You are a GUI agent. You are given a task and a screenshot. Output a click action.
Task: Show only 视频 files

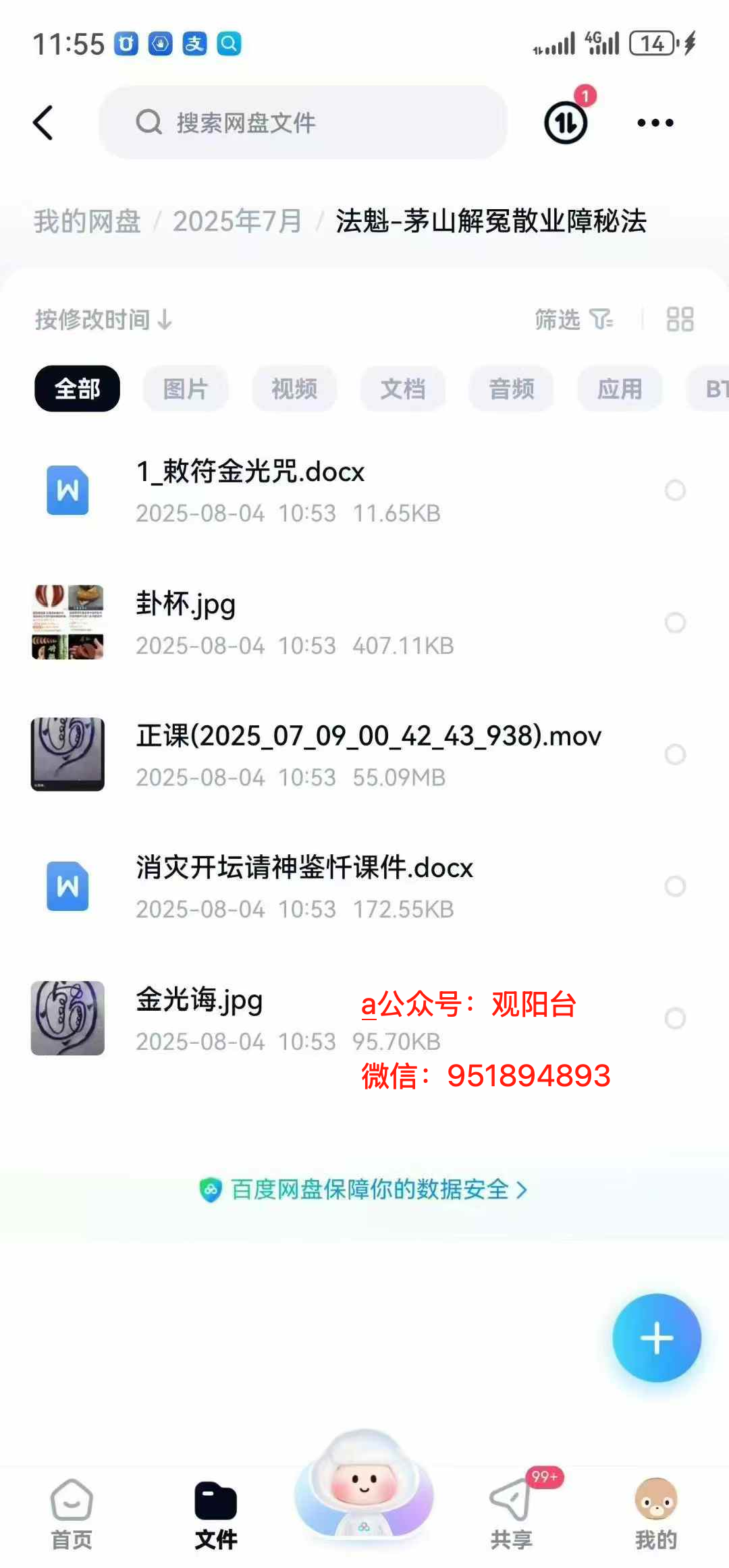click(294, 389)
